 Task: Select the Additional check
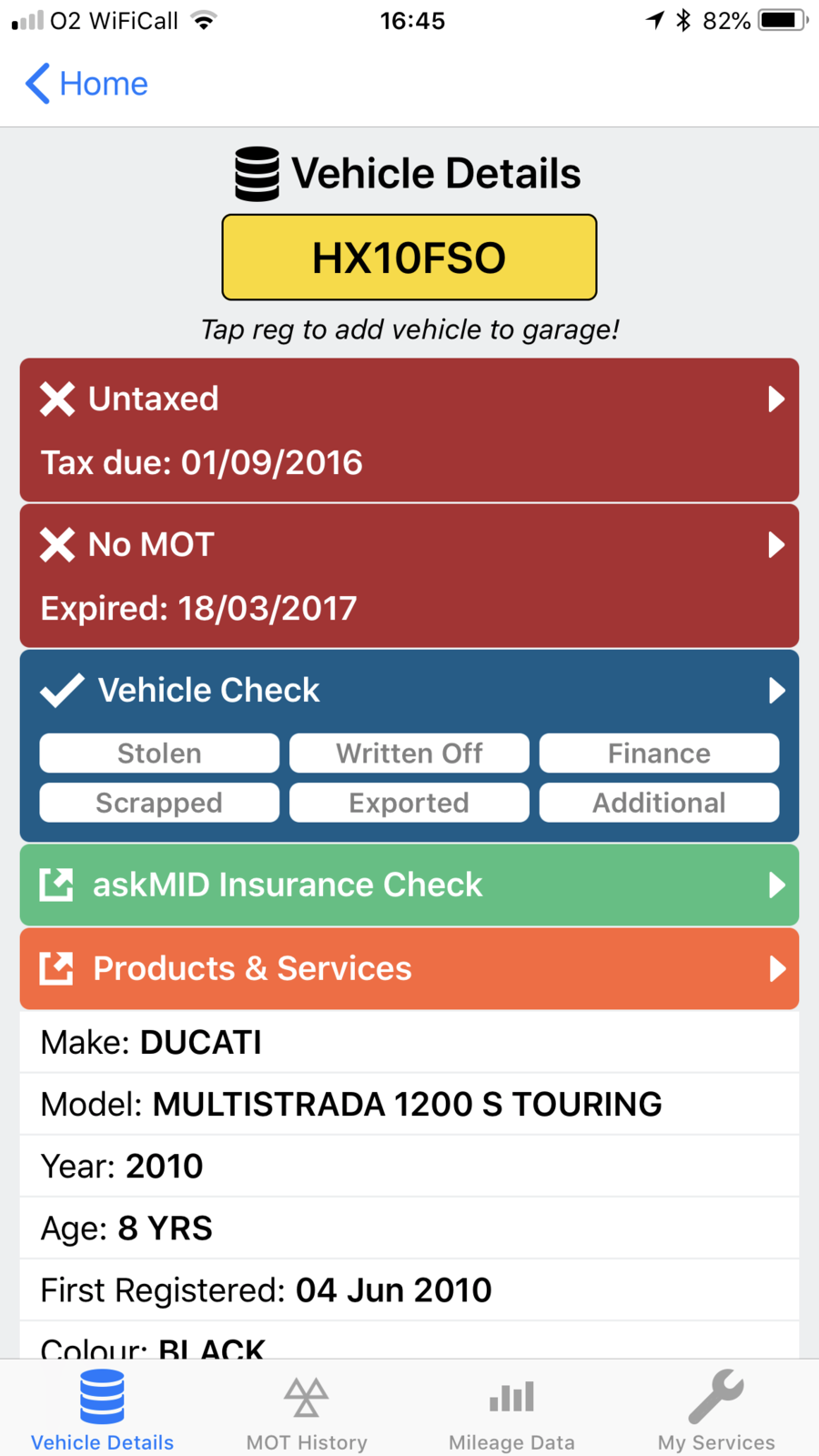coord(659,803)
